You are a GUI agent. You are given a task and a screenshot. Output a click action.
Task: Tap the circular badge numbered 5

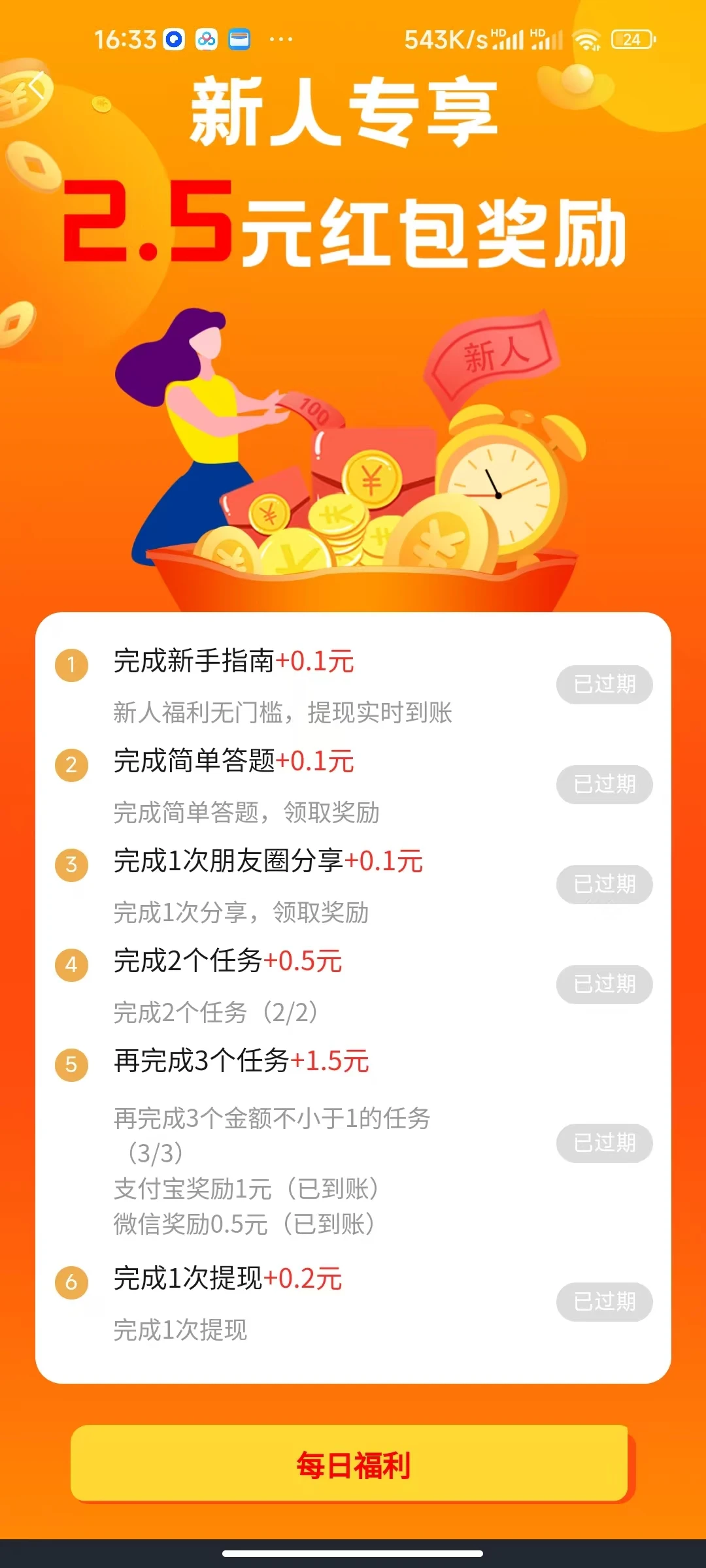click(71, 1064)
